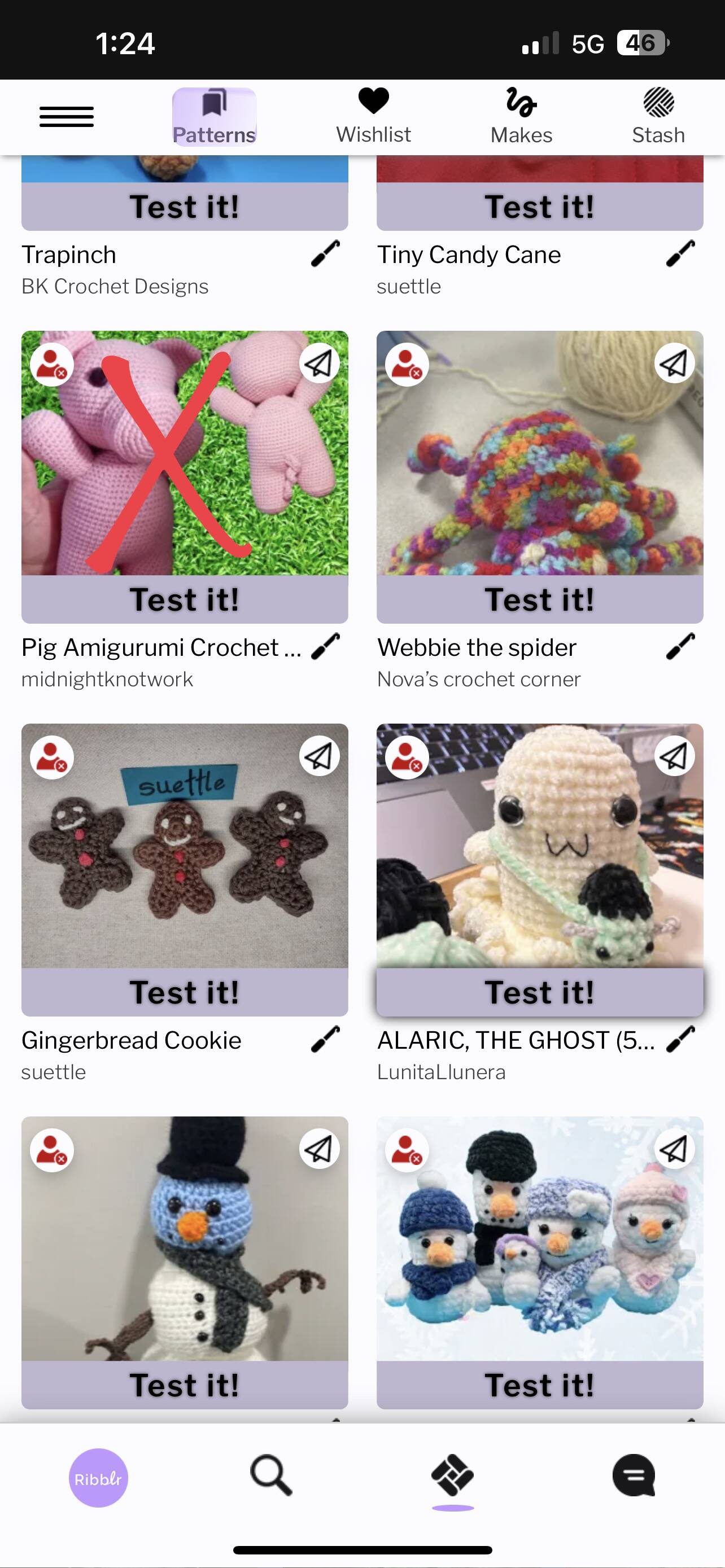Image resolution: width=725 pixels, height=1568 pixels.
Task: Switch to the Stash tab
Action: [x=658, y=116]
